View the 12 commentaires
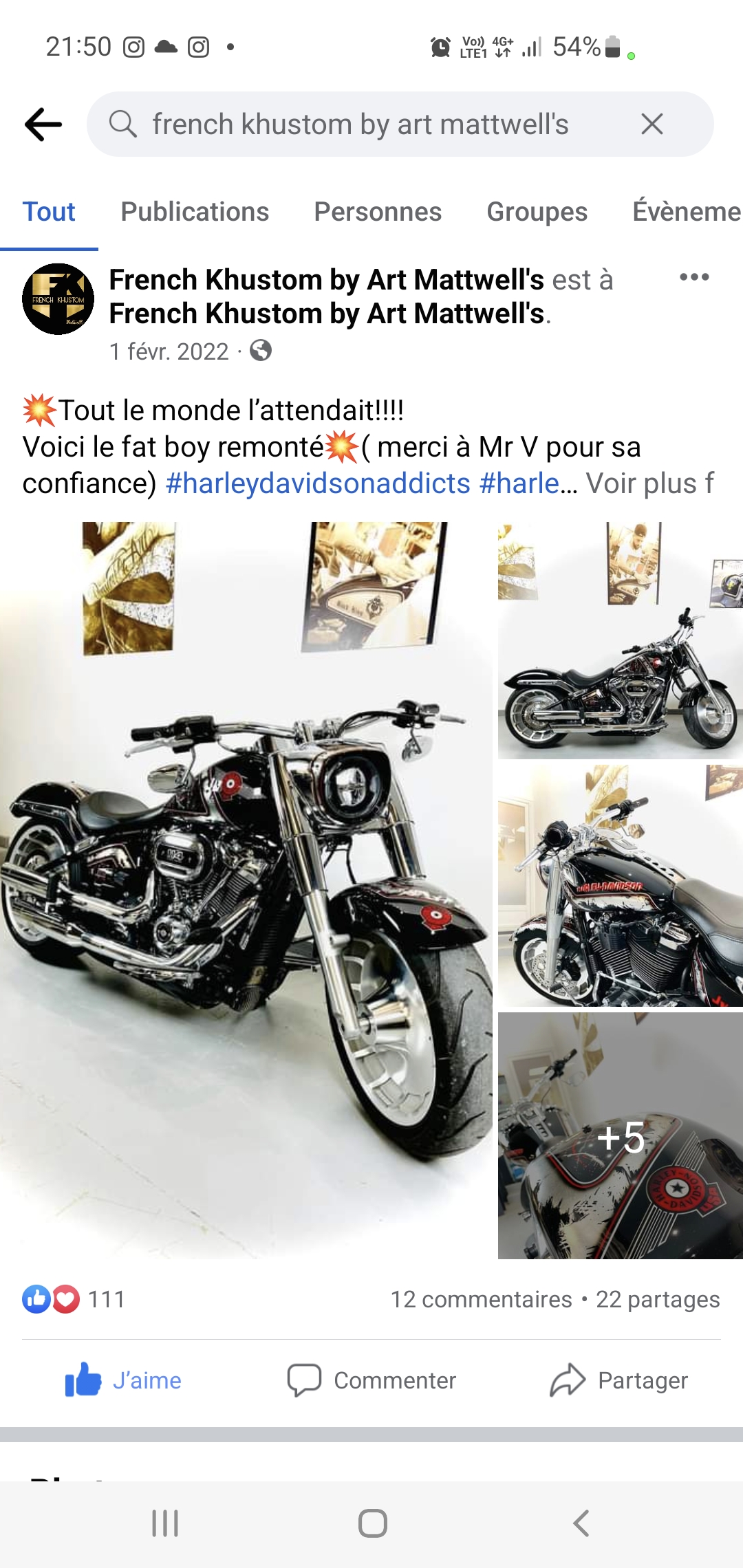 coord(482,1299)
